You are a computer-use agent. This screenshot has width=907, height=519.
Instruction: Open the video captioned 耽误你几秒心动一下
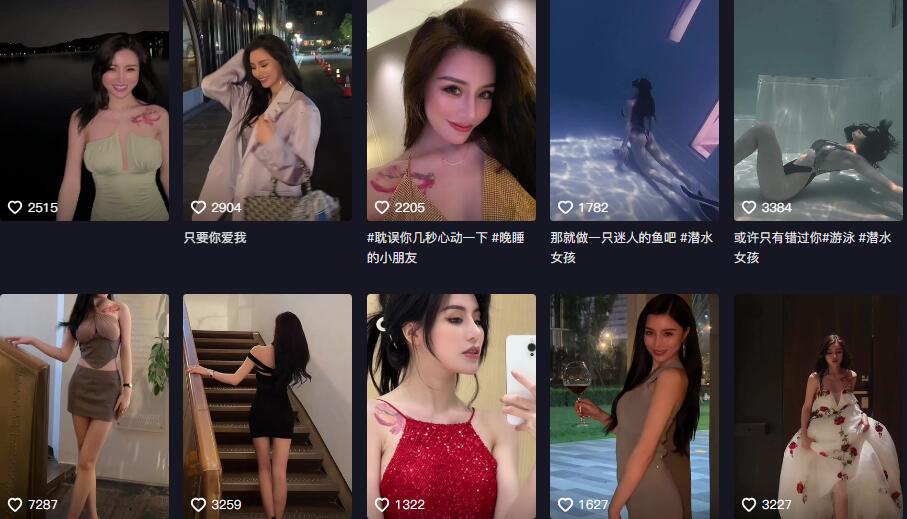451,110
